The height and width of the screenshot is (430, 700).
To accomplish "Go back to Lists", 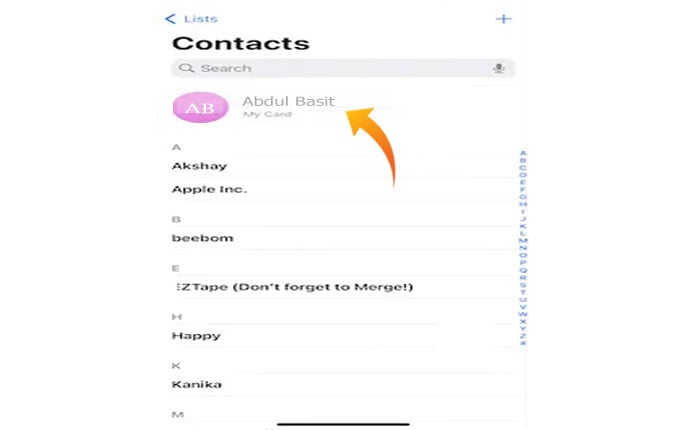I will tap(191, 19).
